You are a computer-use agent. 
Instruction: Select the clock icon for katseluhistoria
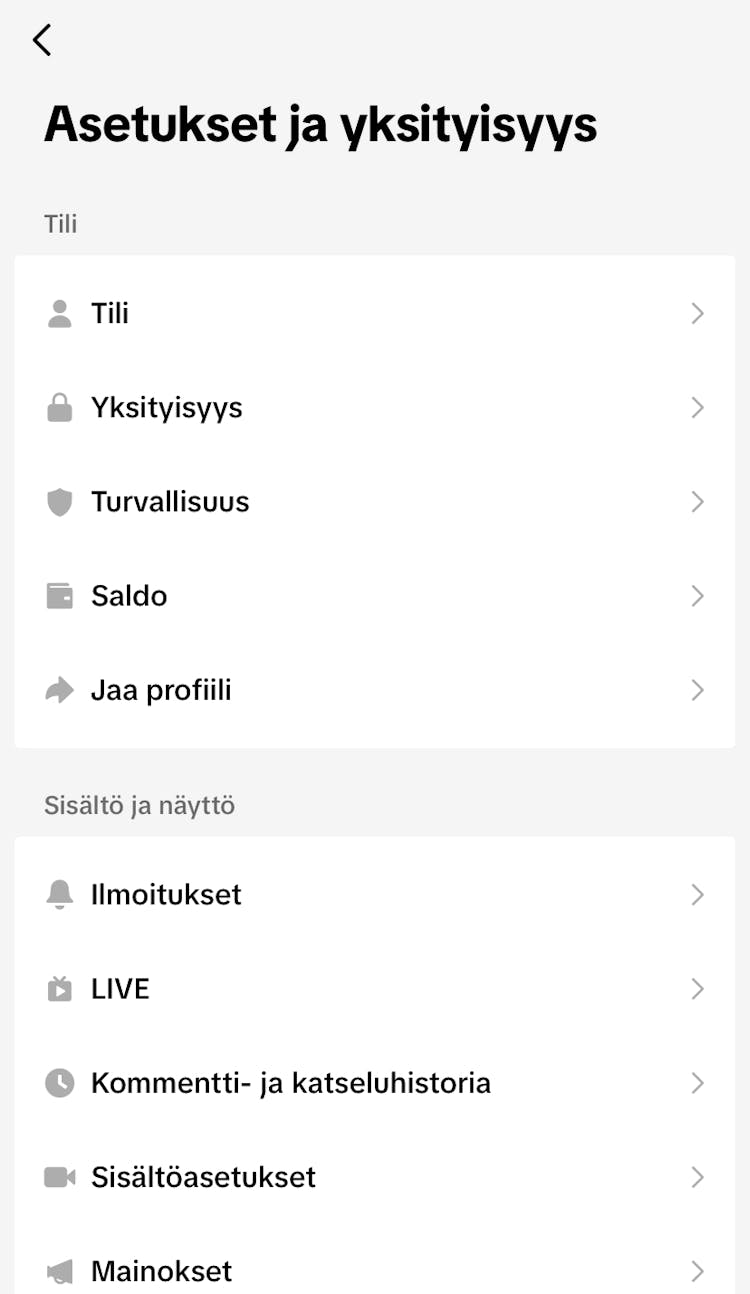pyautogui.click(x=60, y=1082)
